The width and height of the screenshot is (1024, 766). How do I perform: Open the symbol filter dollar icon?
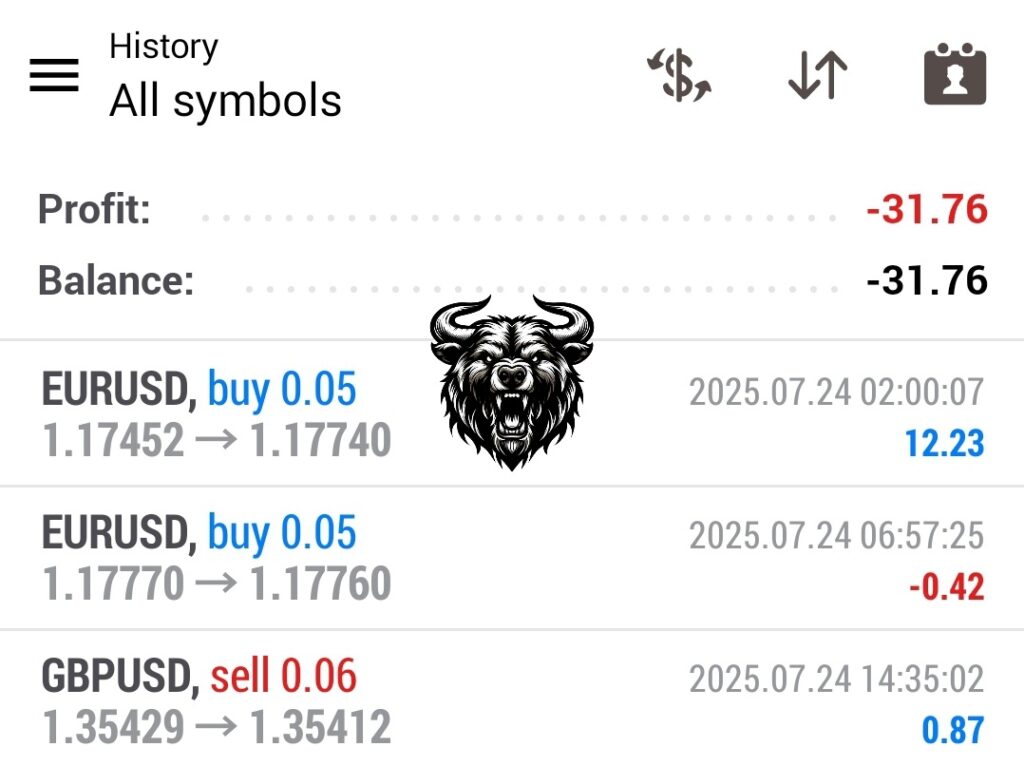pyautogui.click(x=679, y=76)
